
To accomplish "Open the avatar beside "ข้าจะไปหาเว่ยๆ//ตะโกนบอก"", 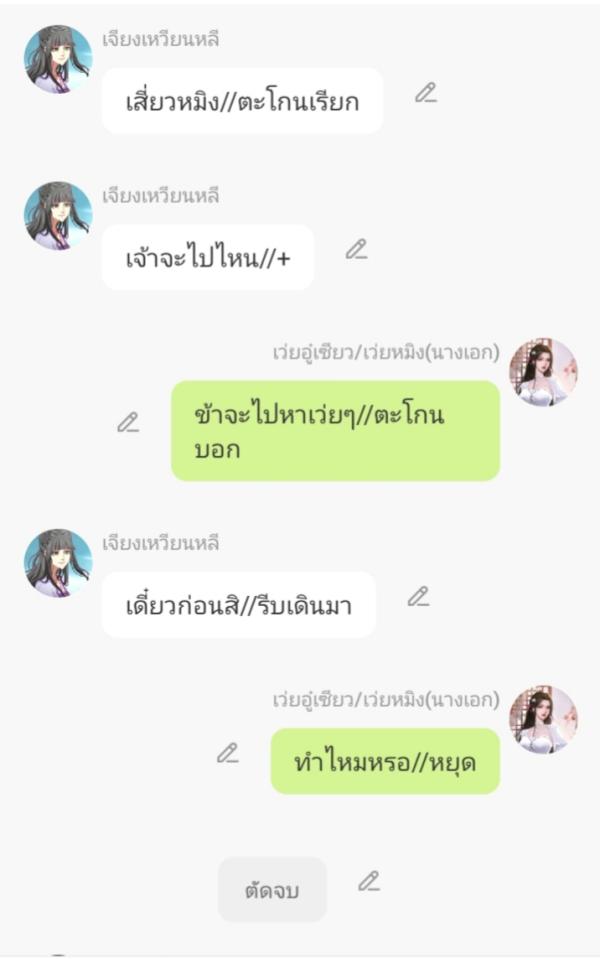I will (543, 371).
